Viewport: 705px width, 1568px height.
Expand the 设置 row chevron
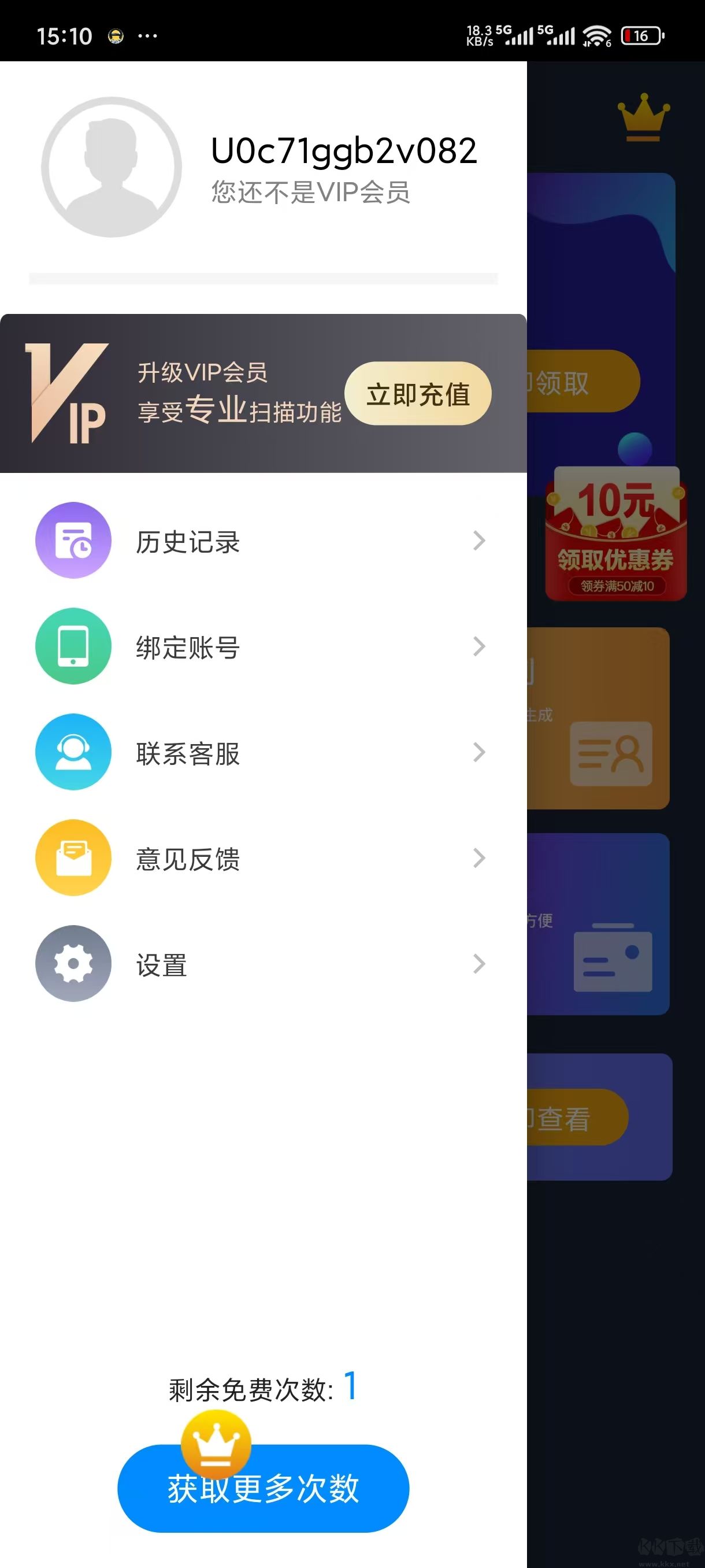point(480,964)
